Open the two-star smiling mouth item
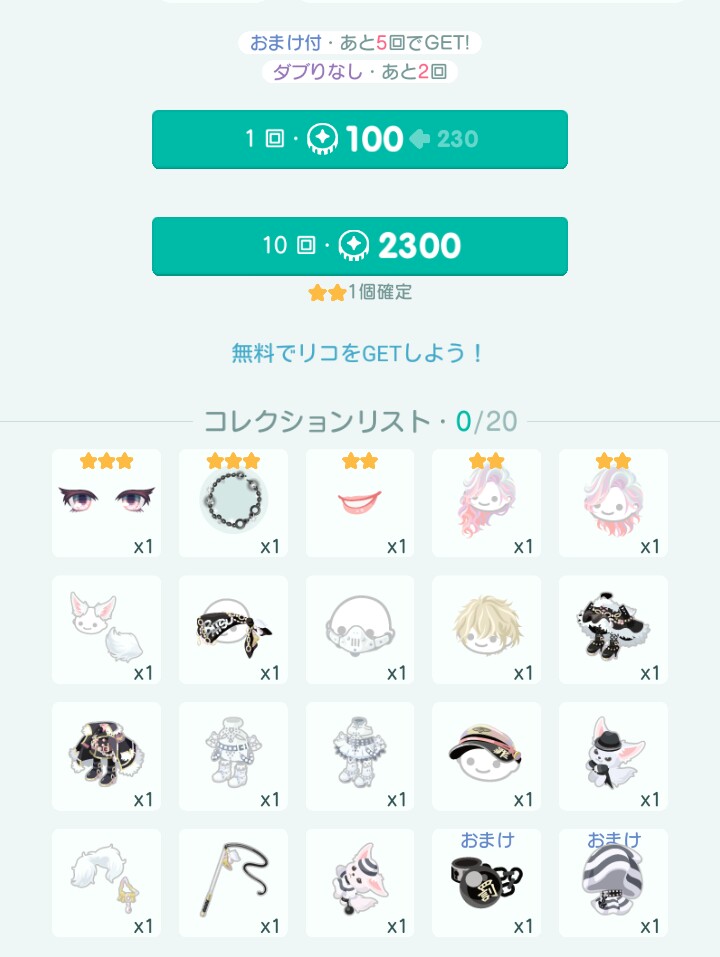720x957 pixels. (360, 503)
